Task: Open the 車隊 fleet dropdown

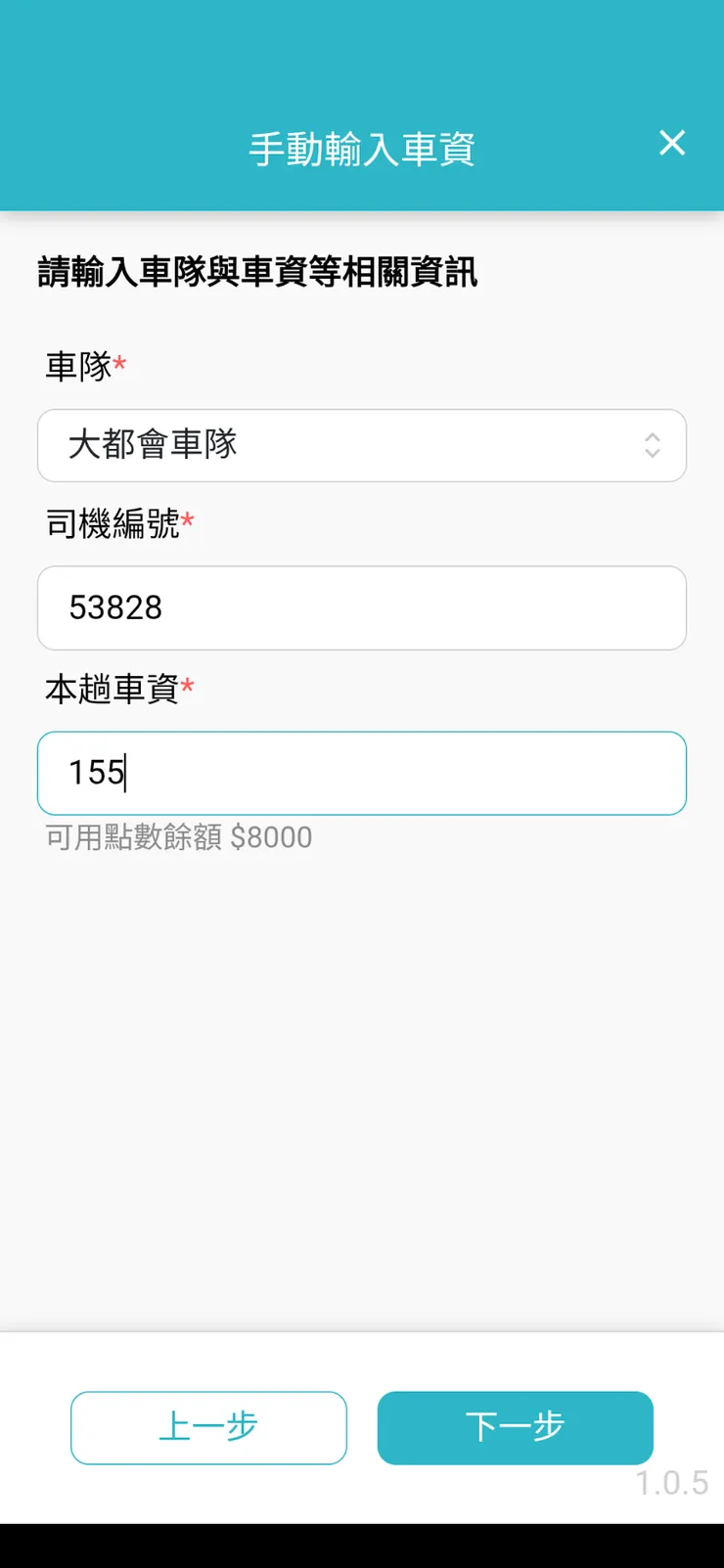Action: coord(361,445)
